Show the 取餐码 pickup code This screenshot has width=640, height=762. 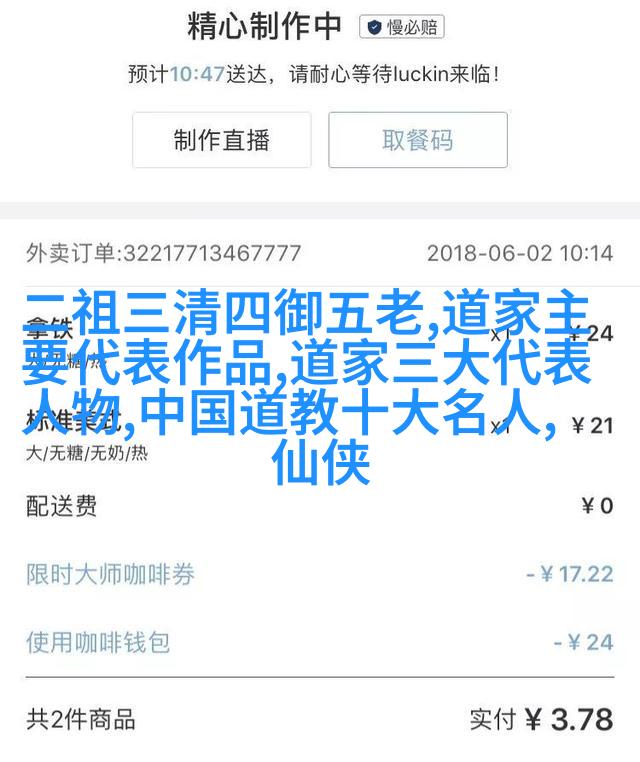coord(418,140)
